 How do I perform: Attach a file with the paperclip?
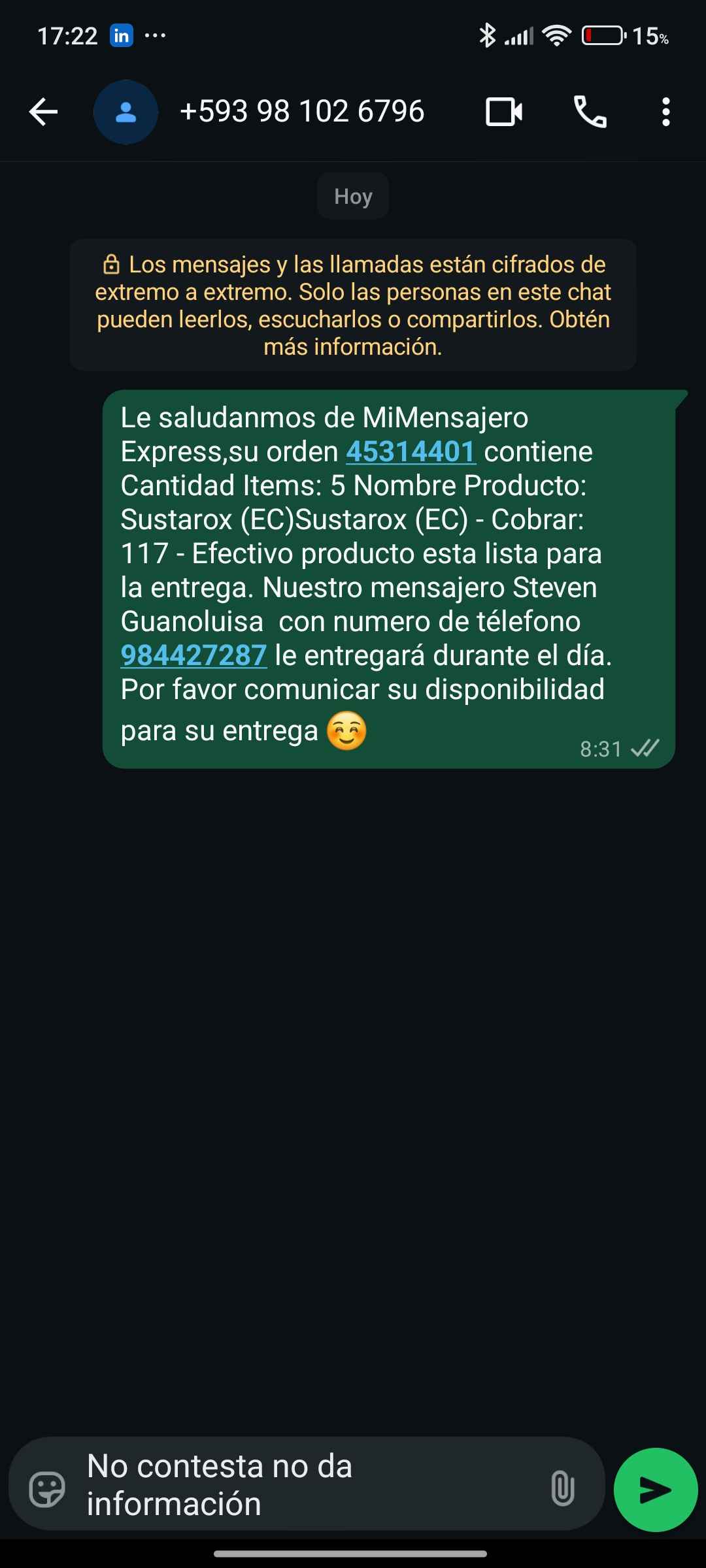(x=562, y=1489)
